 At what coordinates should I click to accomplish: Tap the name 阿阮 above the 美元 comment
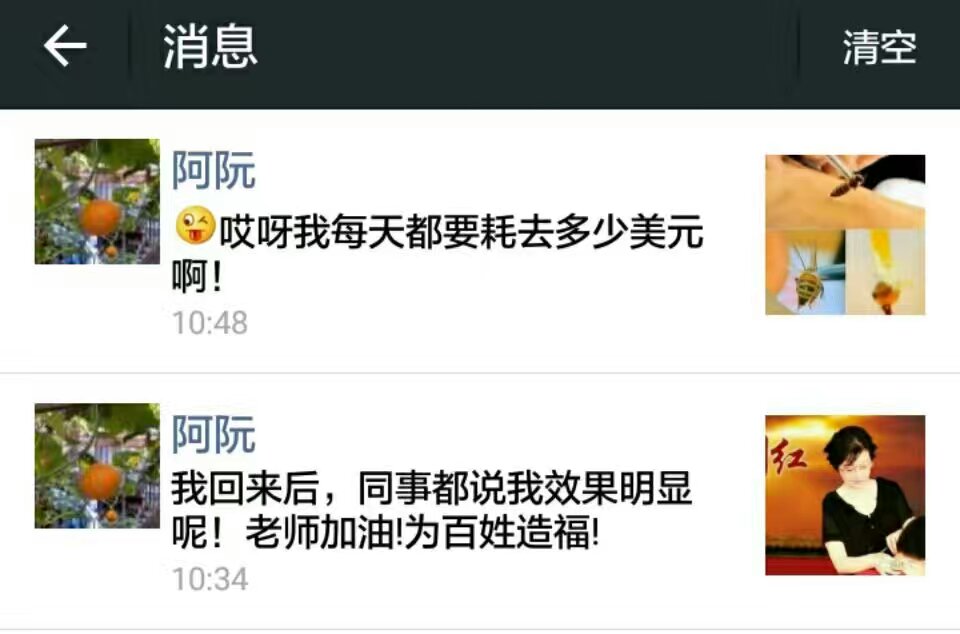coord(214,172)
